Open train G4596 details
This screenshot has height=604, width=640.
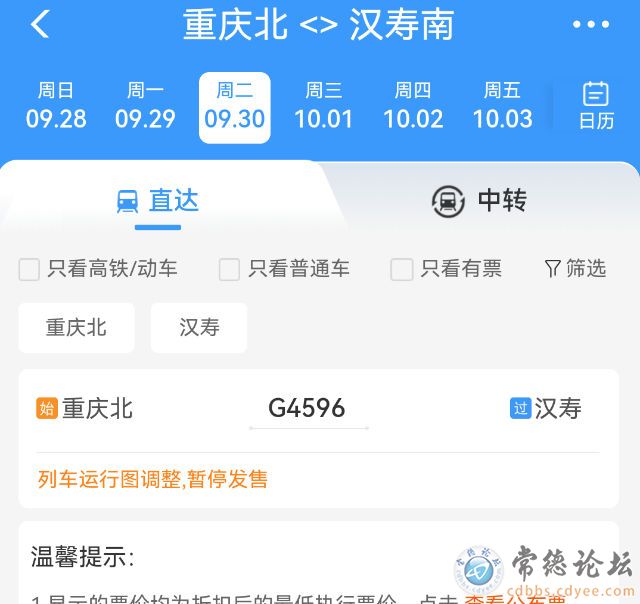tap(307, 408)
